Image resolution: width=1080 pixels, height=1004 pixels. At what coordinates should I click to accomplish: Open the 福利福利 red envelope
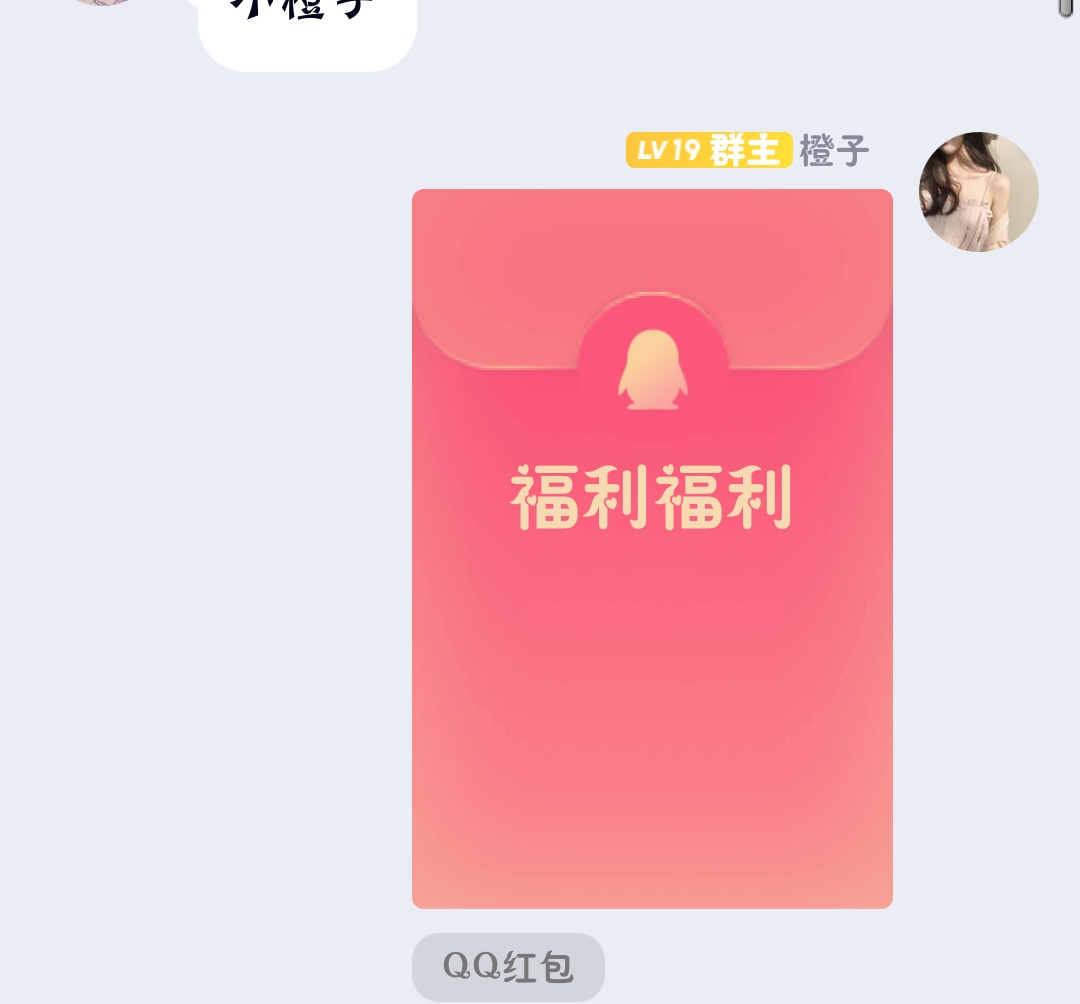pos(652,548)
